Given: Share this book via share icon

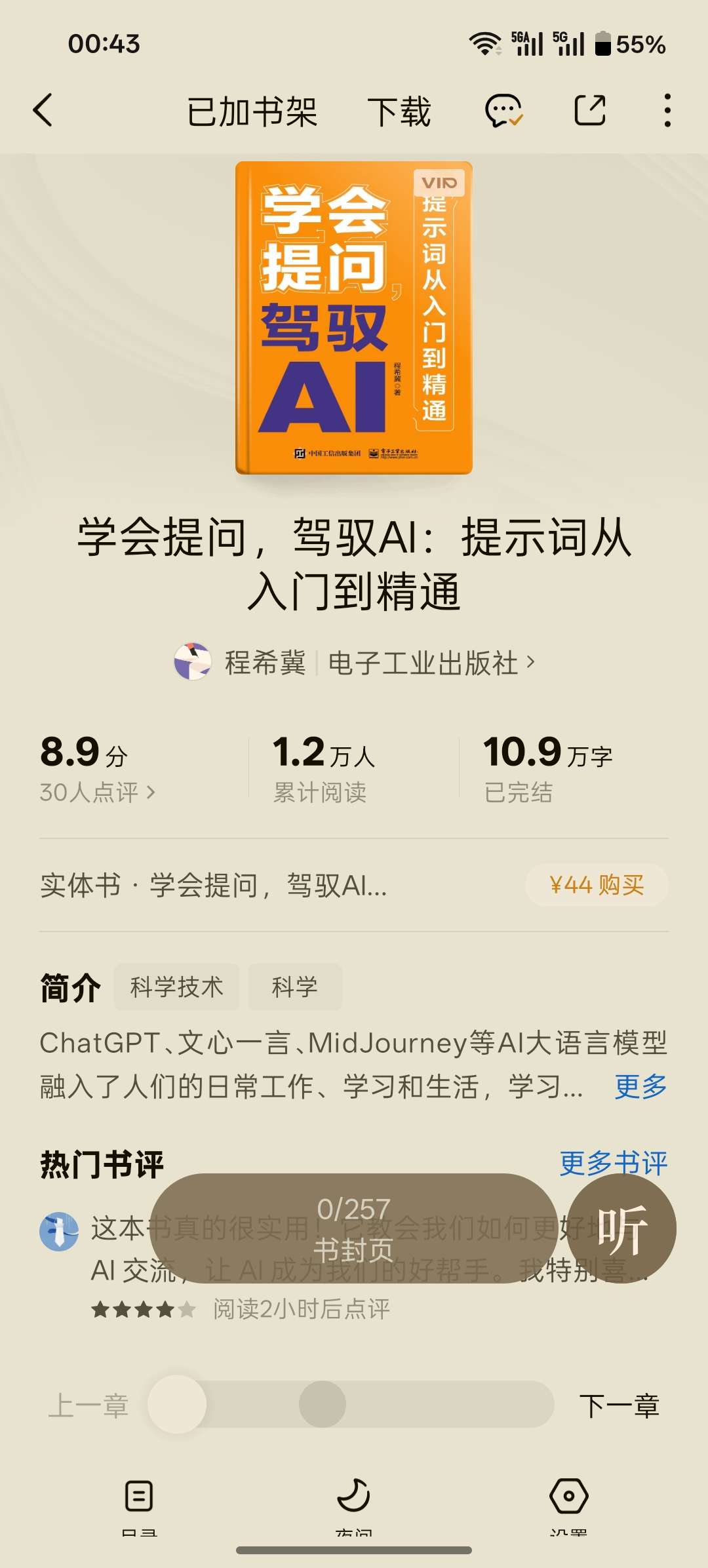Looking at the screenshot, I should 589,110.
